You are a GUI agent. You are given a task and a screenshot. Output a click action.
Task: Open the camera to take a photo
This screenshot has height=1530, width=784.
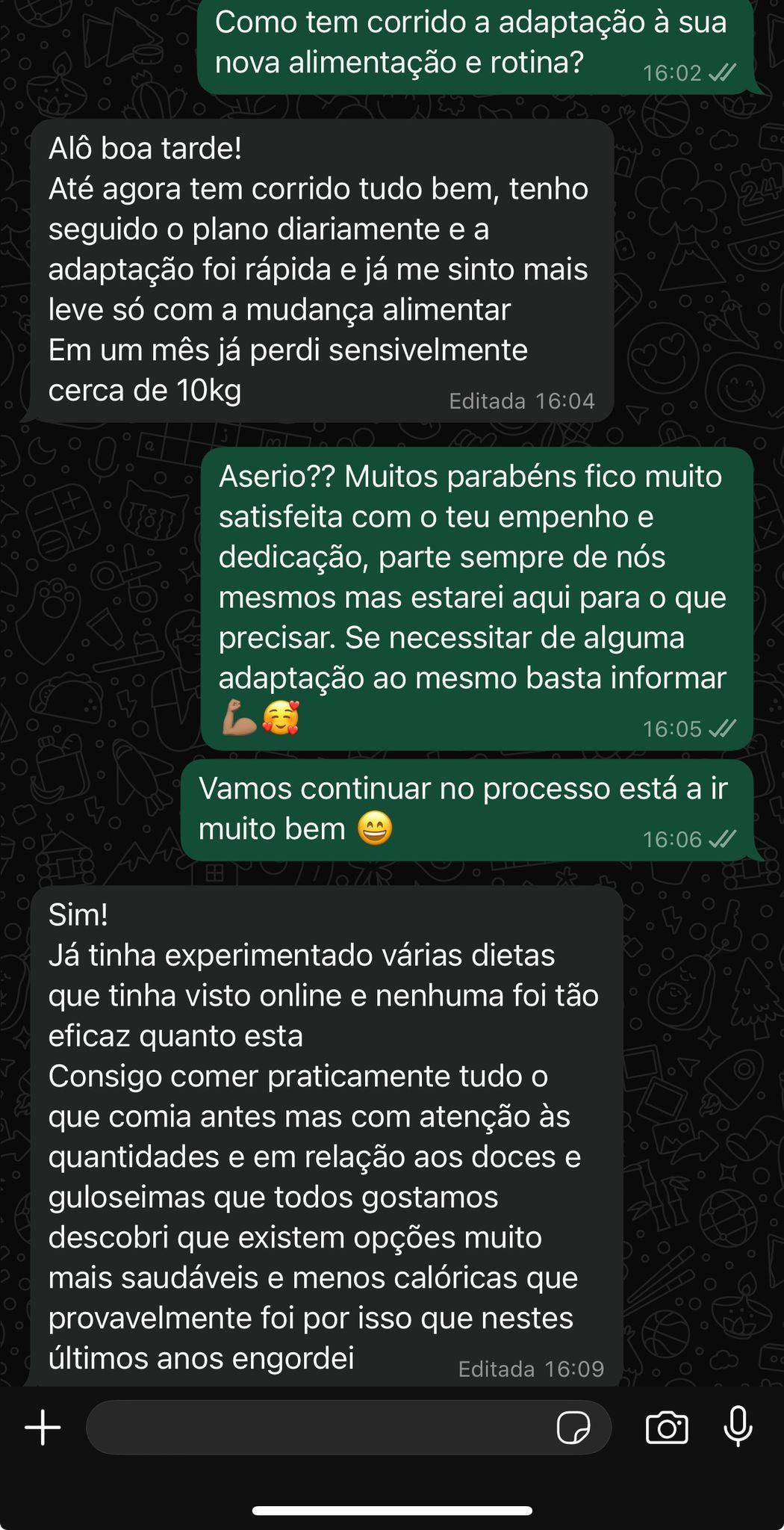[x=666, y=1428]
